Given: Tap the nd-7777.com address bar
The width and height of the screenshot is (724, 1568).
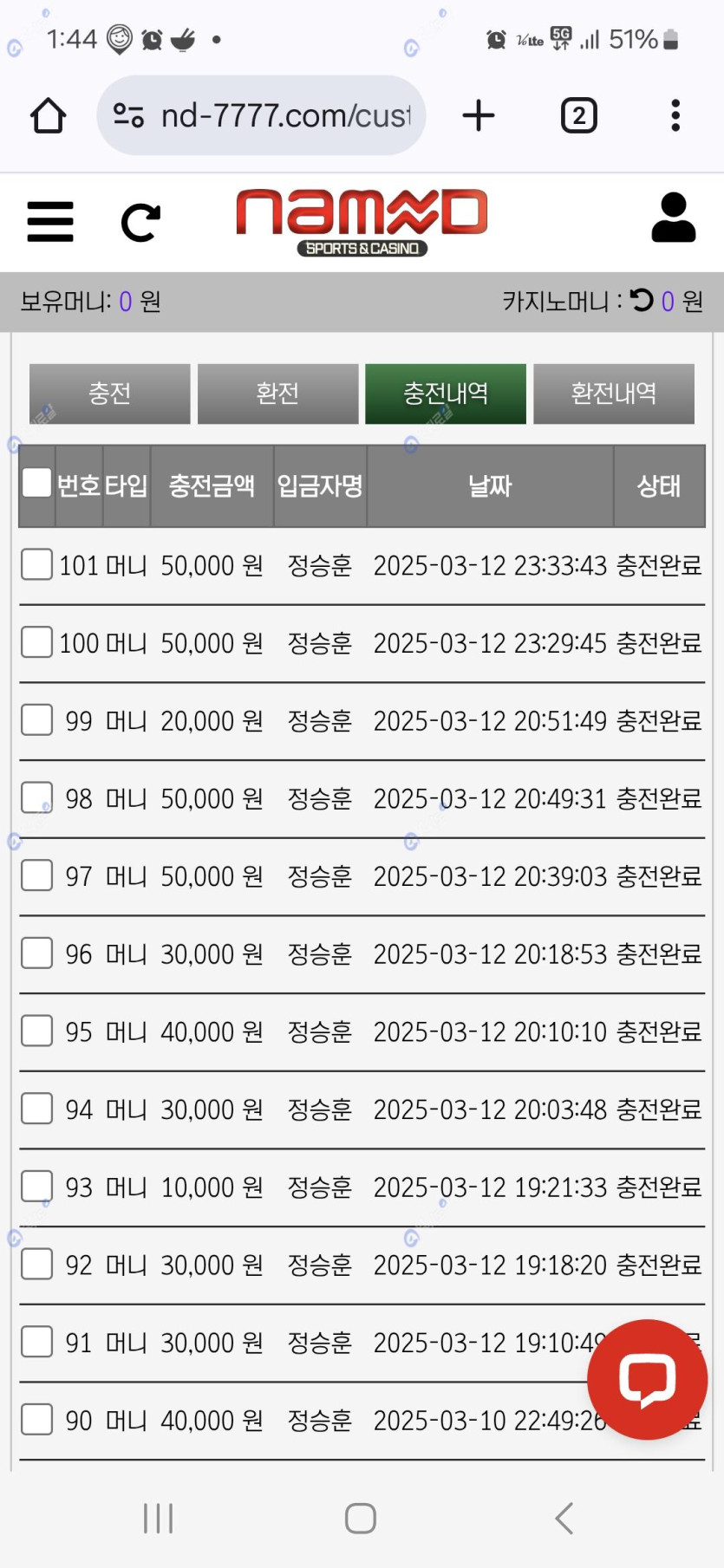Looking at the screenshot, I should tap(261, 115).
